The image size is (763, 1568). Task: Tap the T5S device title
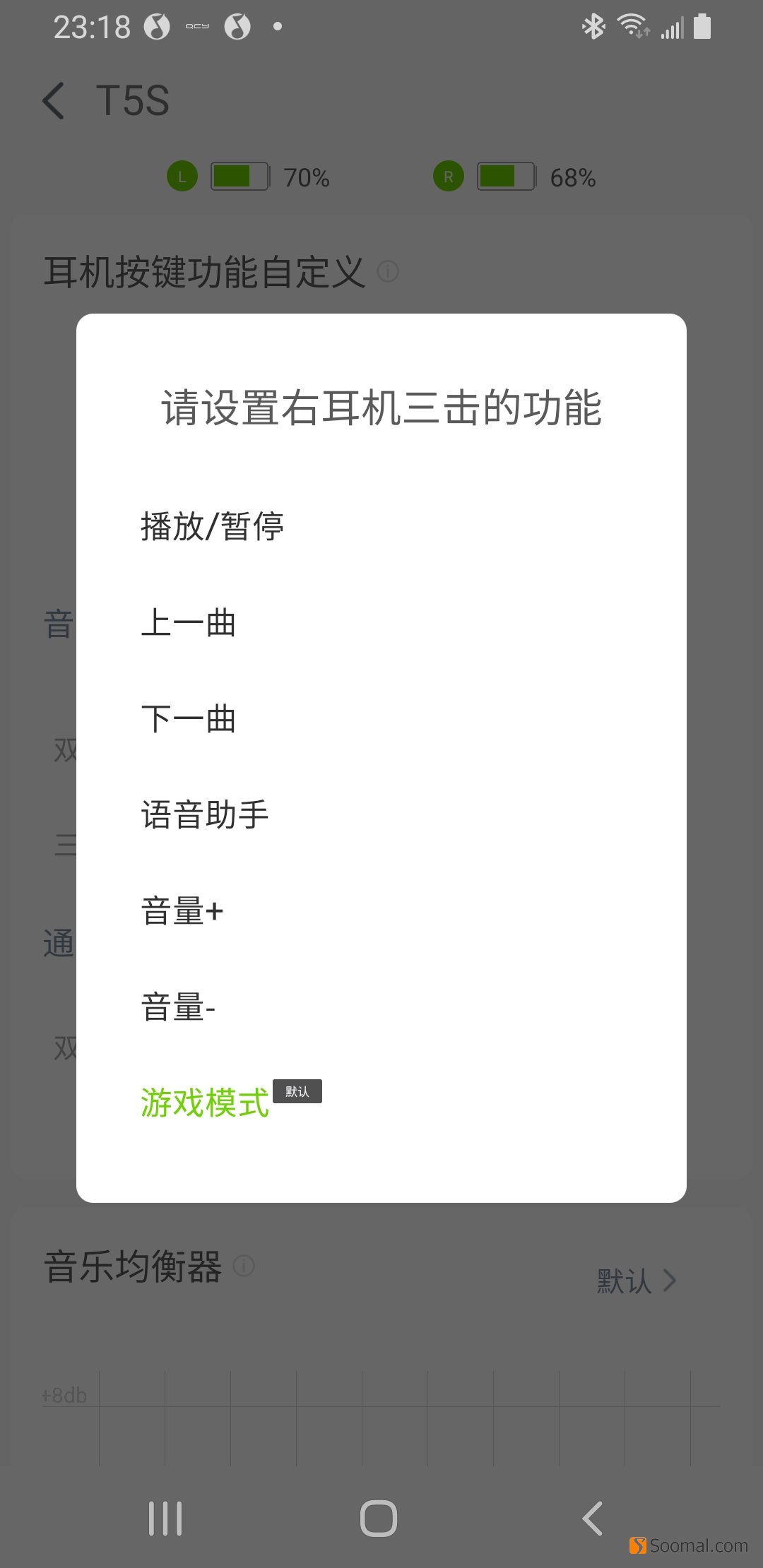pyautogui.click(x=132, y=100)
